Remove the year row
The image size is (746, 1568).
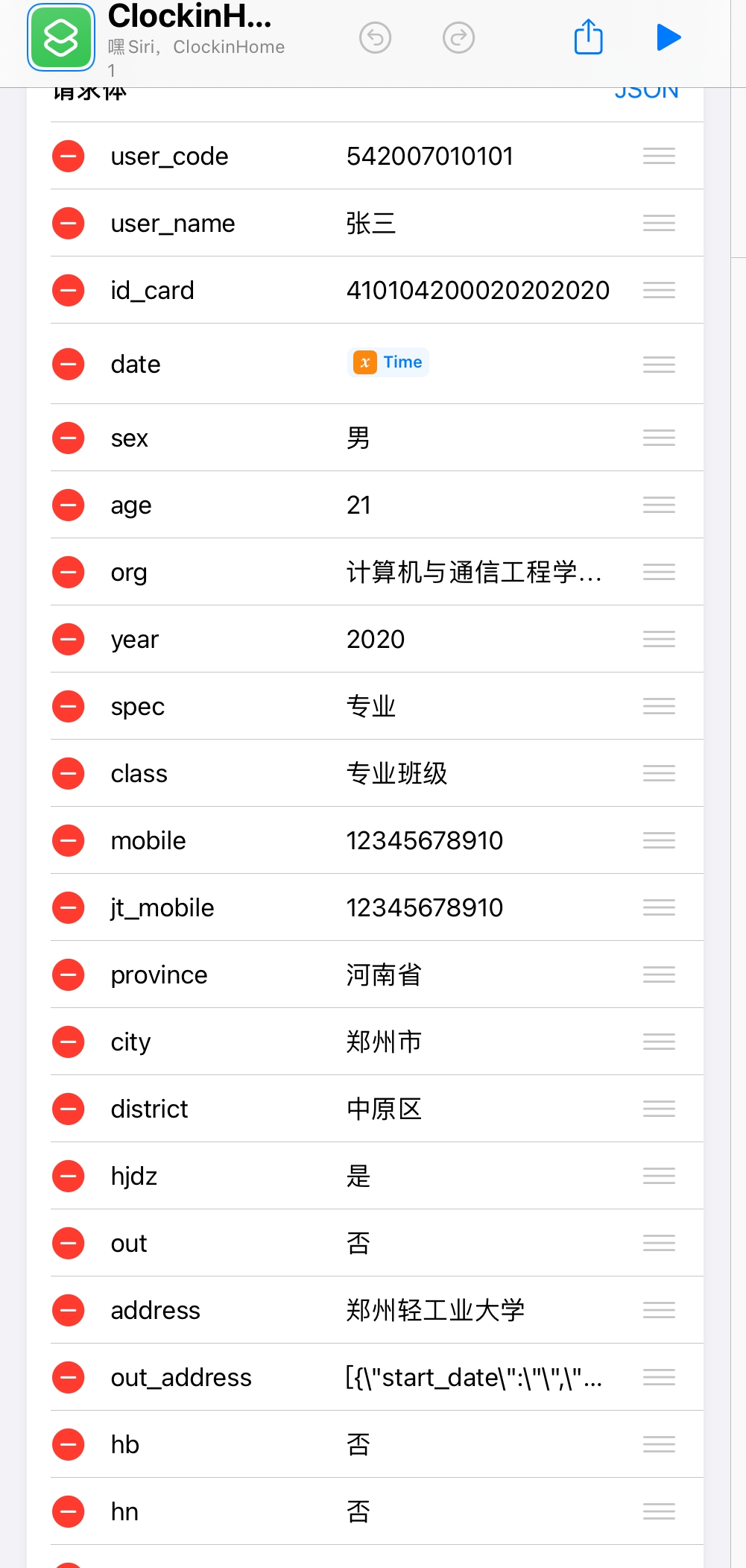point(69,640)
